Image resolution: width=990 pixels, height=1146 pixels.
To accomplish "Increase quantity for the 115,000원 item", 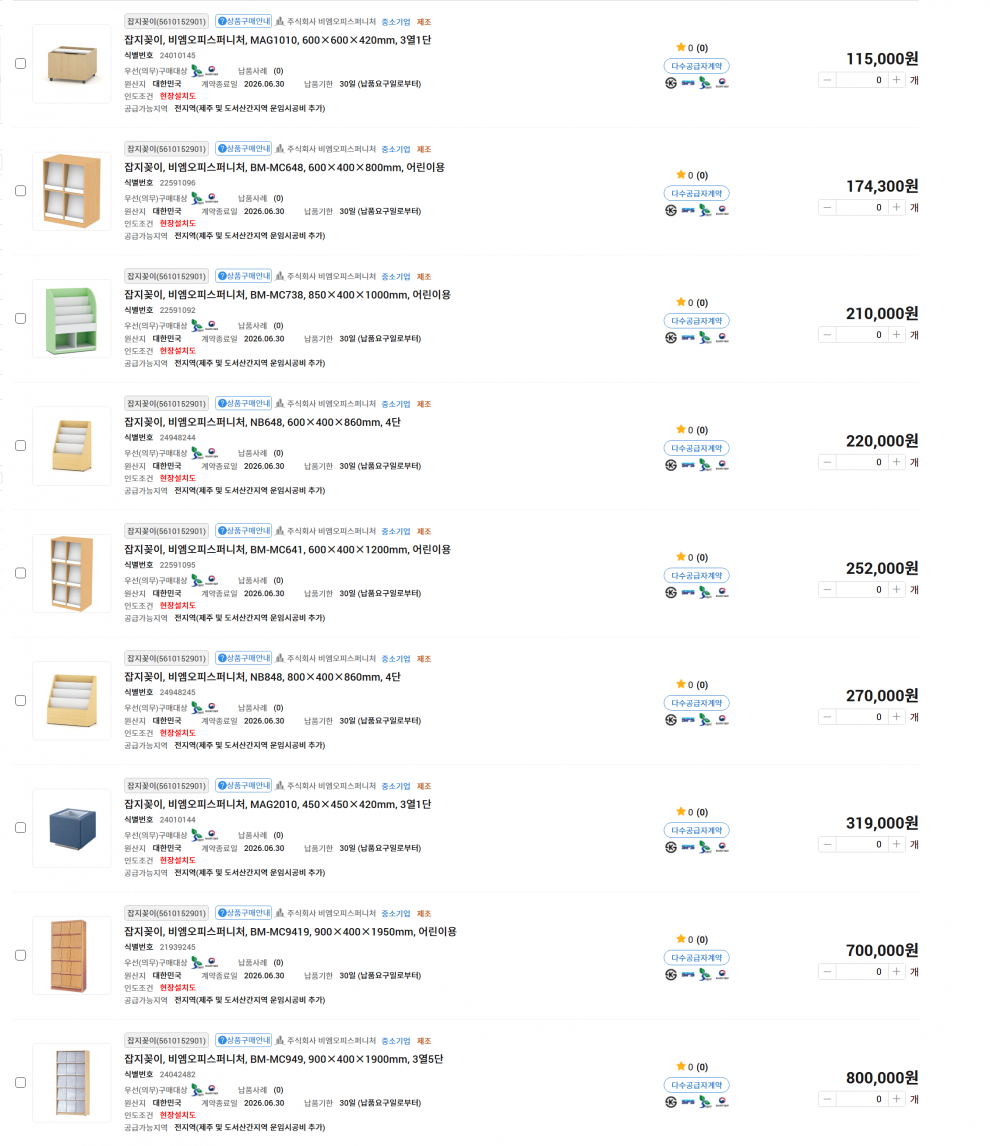I will (896, 80).
